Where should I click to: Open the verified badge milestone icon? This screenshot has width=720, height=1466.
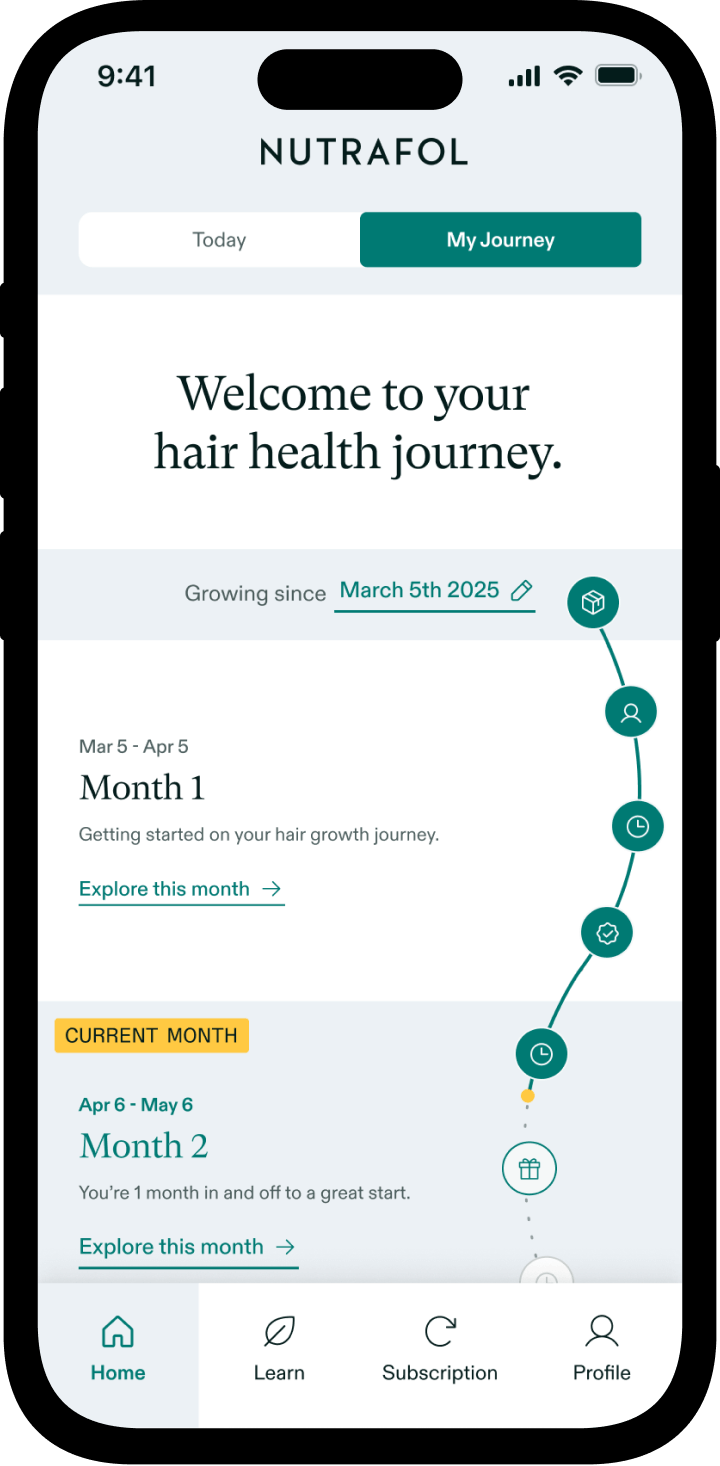[607, 933]
